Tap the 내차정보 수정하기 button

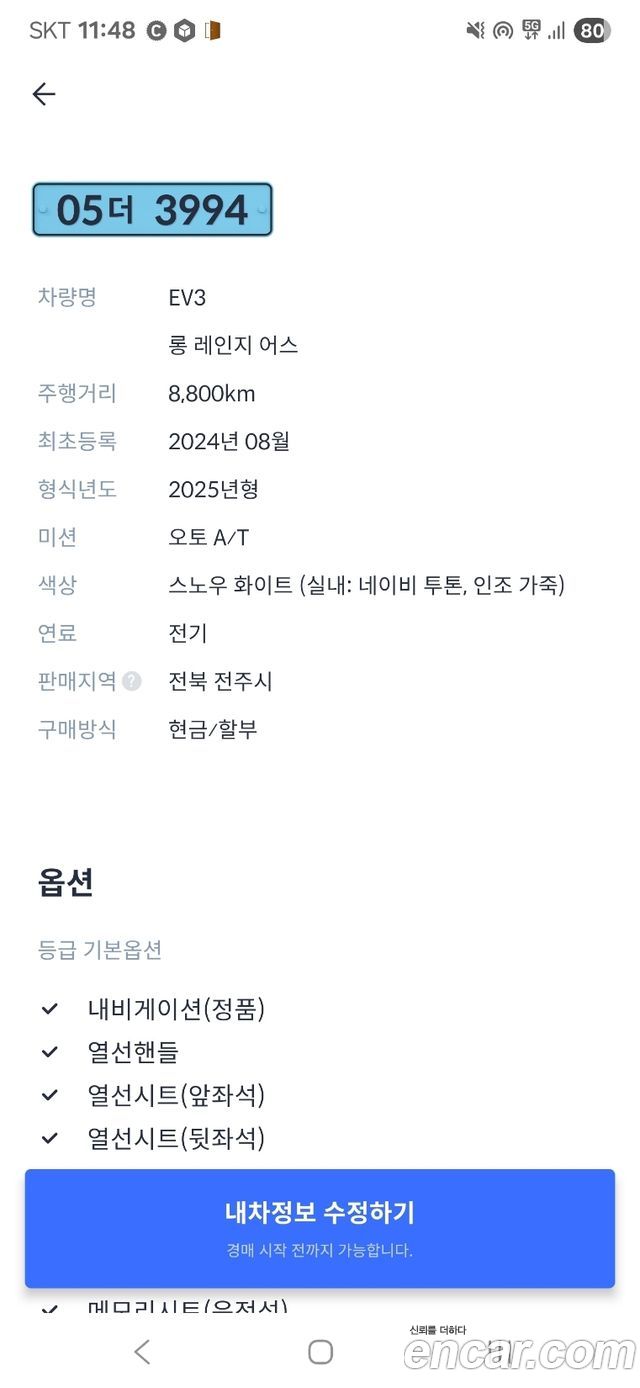click(320, 1228)
